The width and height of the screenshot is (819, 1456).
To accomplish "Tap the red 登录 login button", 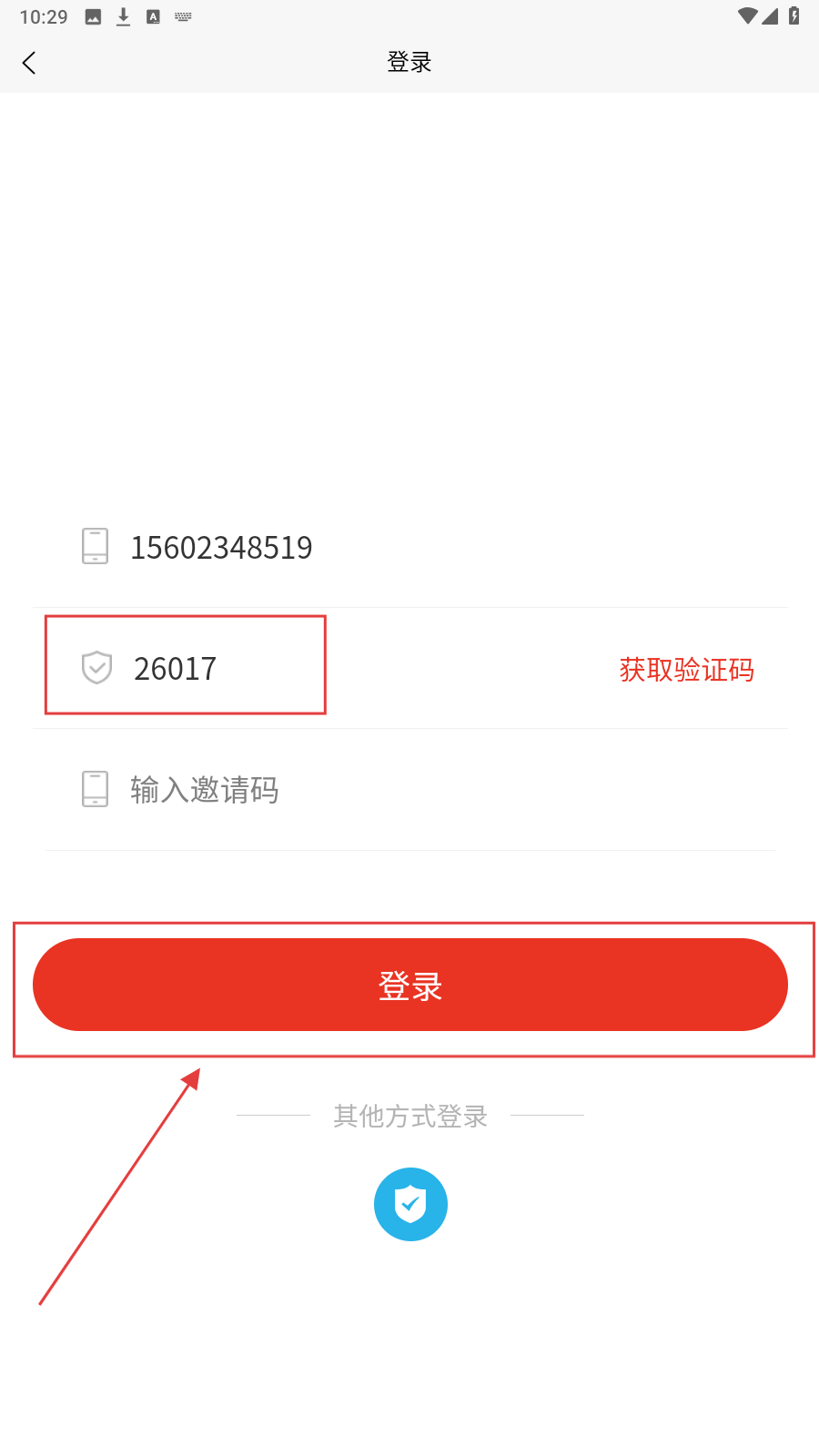I will click(409, 985).
